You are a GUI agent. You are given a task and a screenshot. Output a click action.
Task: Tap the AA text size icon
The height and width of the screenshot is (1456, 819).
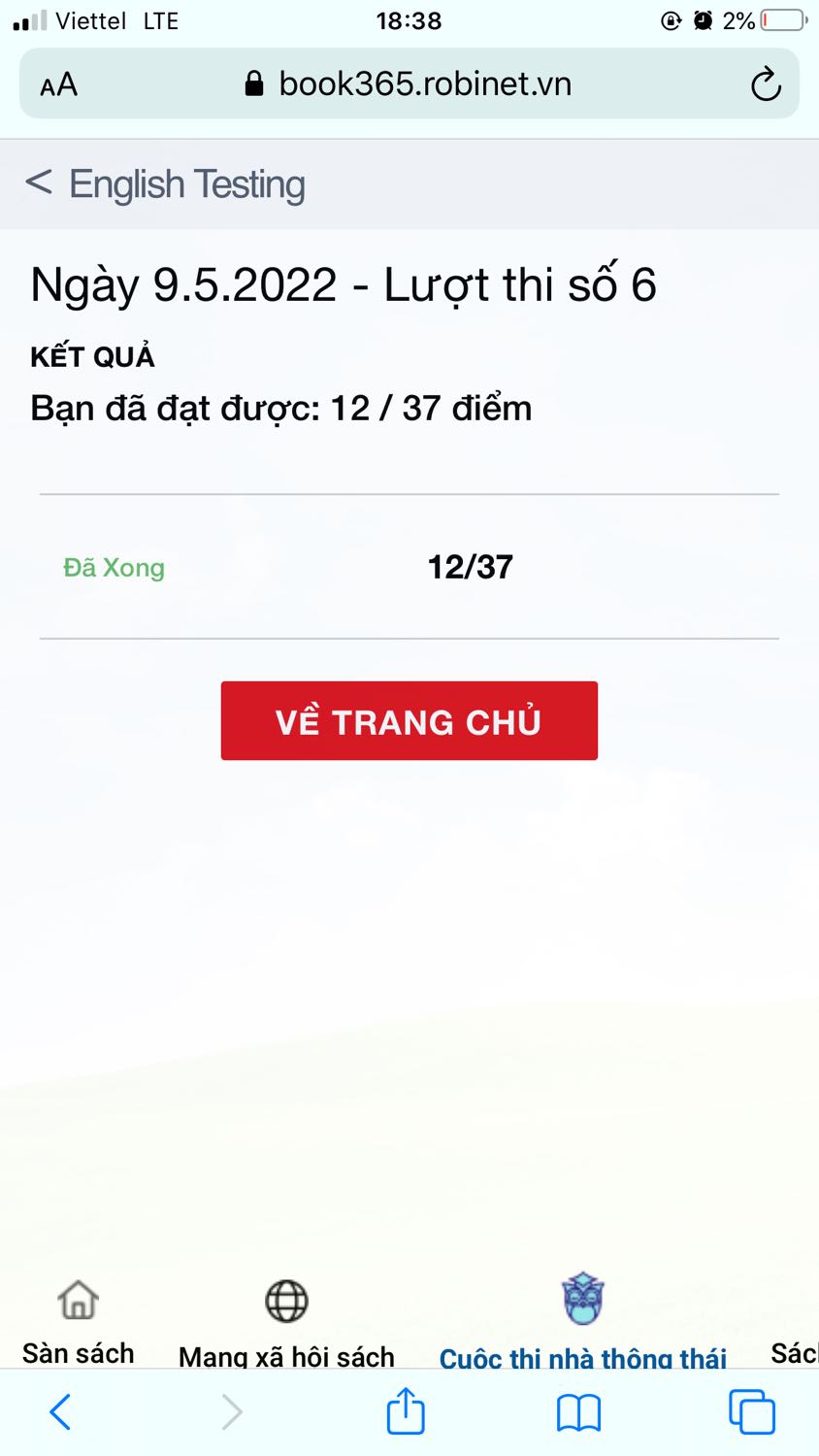pyautogui.click(x=58, y=84)
